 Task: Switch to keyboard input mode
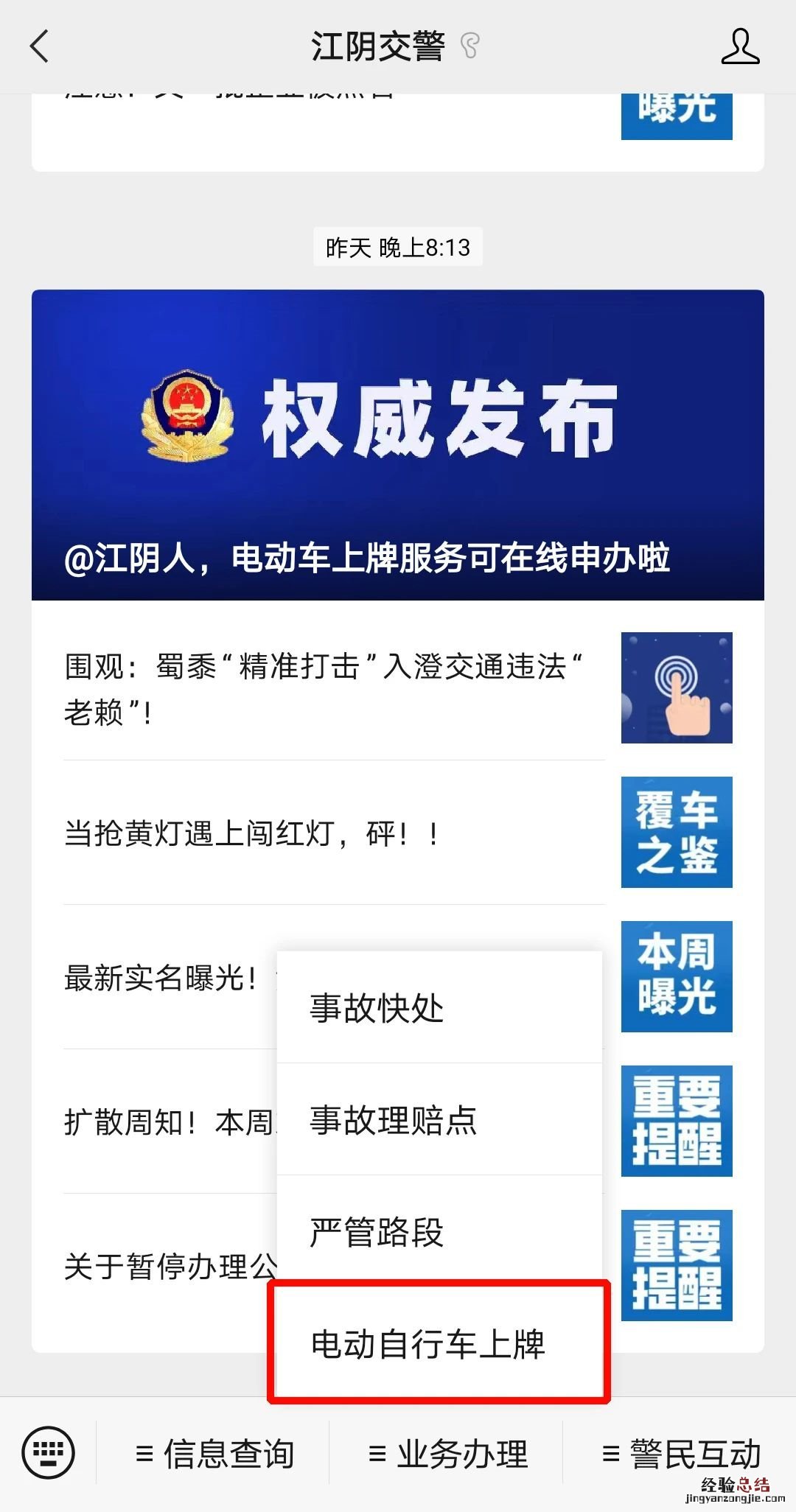click(x=48, y=1453)
